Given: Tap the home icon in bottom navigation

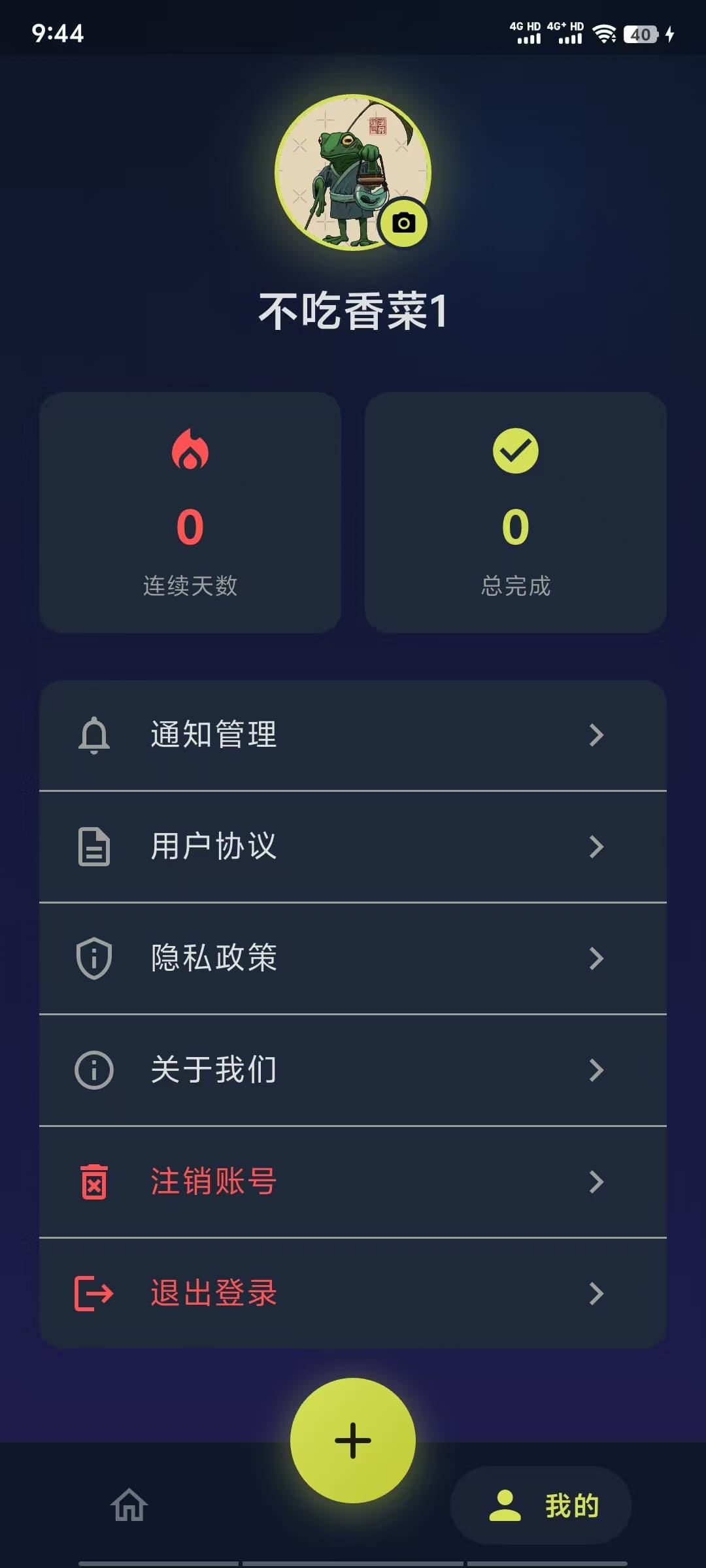Looking at the screenshot, I should pos(129,1506).
